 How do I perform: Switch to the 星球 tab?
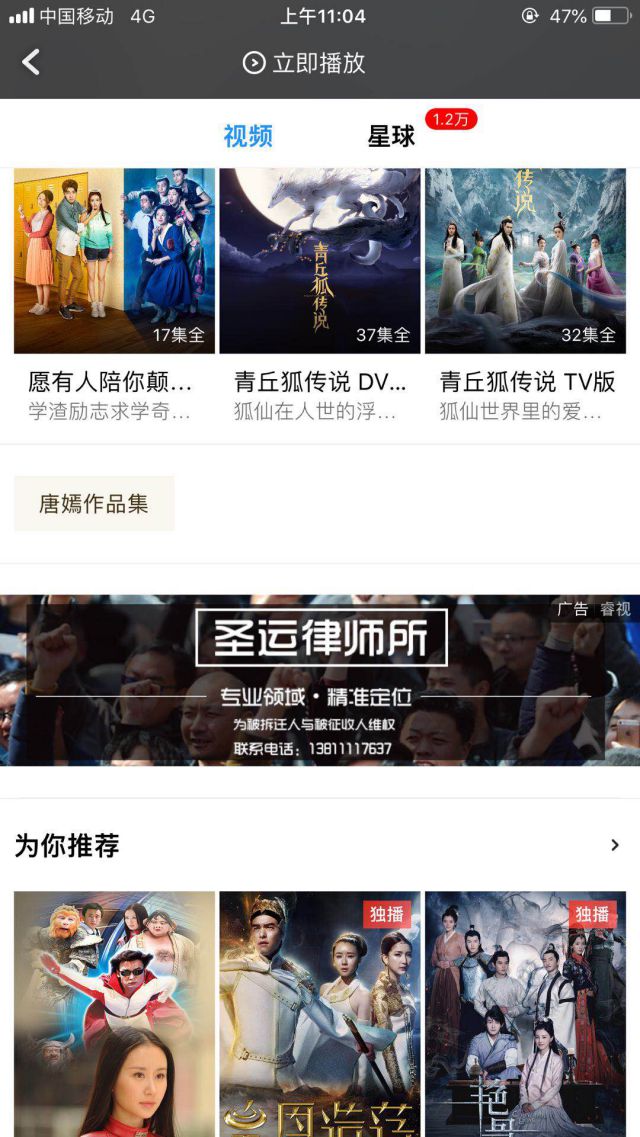click(x=391, y=136)
